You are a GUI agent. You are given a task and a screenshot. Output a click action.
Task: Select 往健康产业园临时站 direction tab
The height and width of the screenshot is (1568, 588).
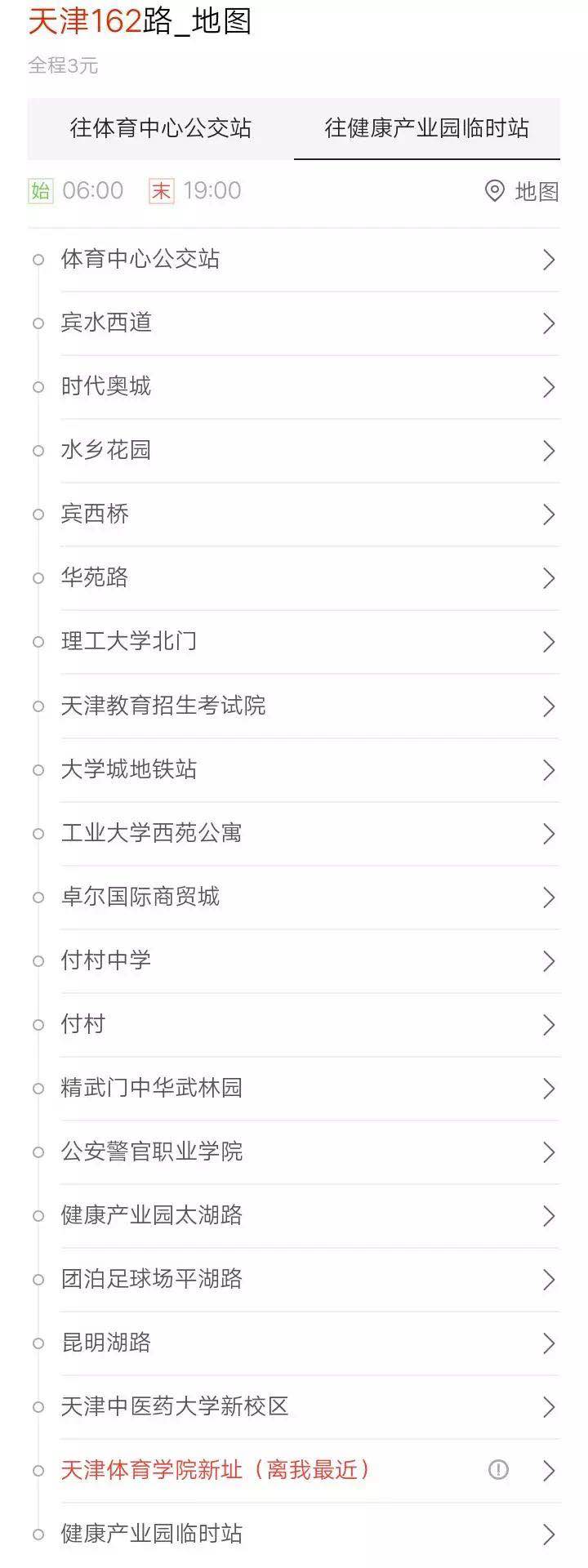click(426, 128)
